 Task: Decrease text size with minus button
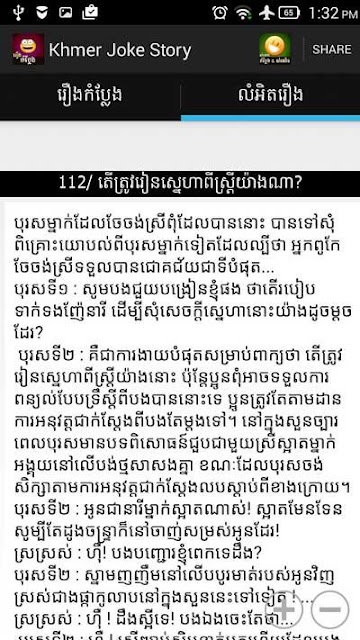click(x=330, y=609)
